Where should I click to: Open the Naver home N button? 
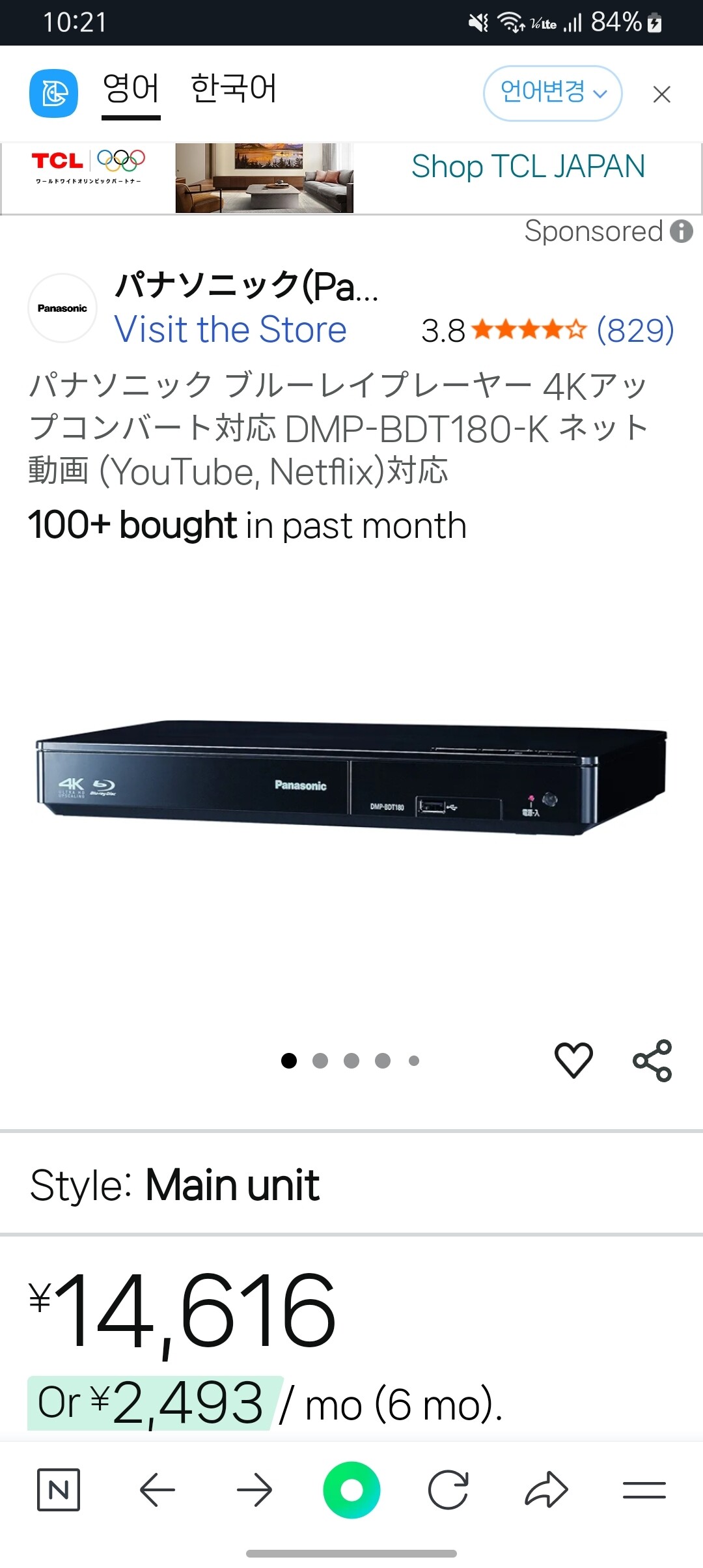59,1490
